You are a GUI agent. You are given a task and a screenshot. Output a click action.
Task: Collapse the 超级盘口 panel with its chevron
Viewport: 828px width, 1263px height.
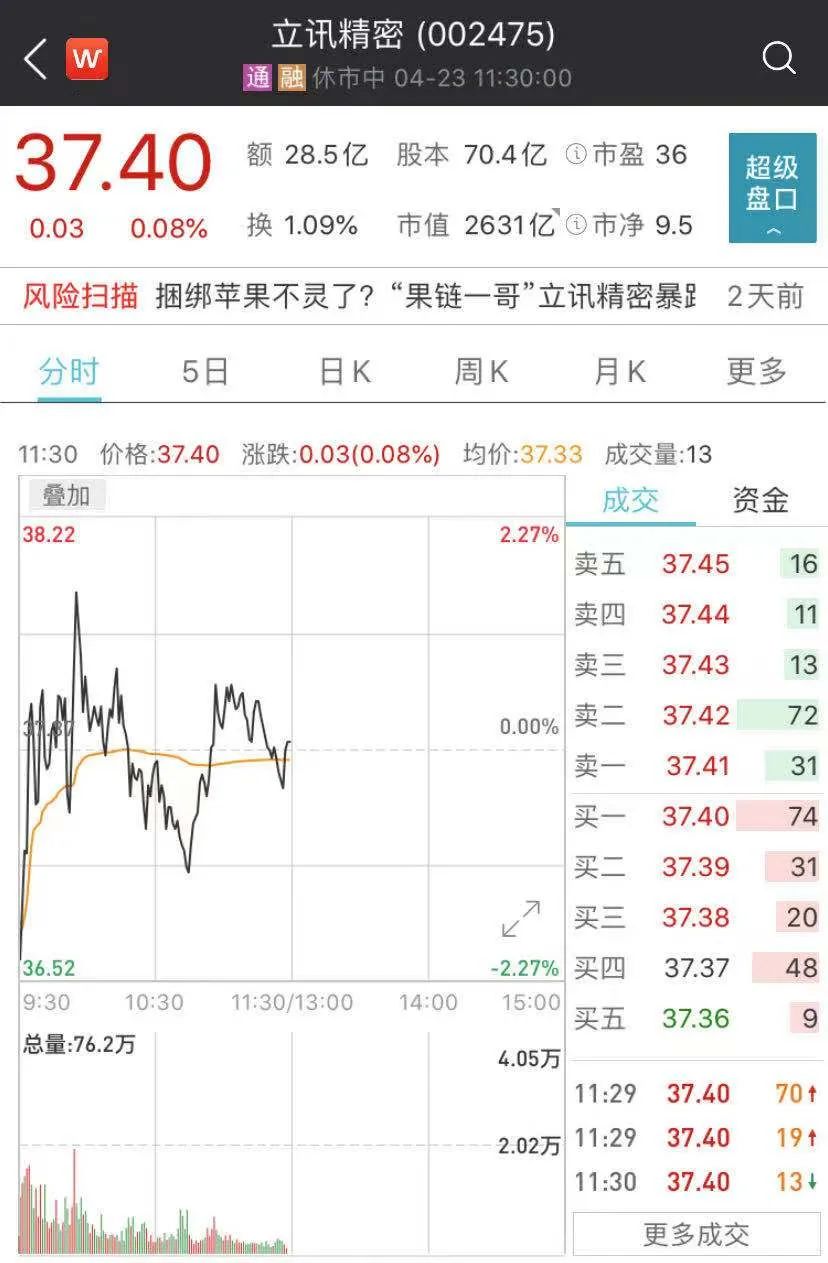[774, 233]
